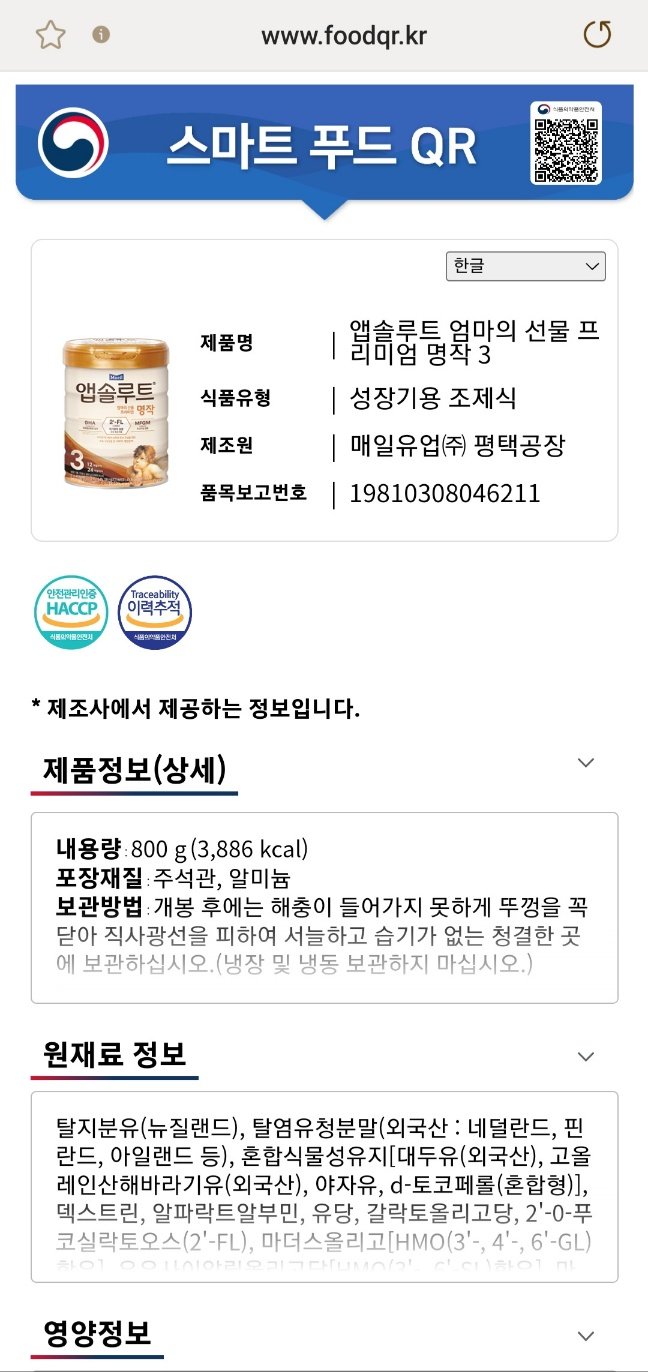Viewport: 648px width, 1372px height.
Task: View site info for www.foodqr.kr
Action: pyautogui.click(x=101, y=35)
